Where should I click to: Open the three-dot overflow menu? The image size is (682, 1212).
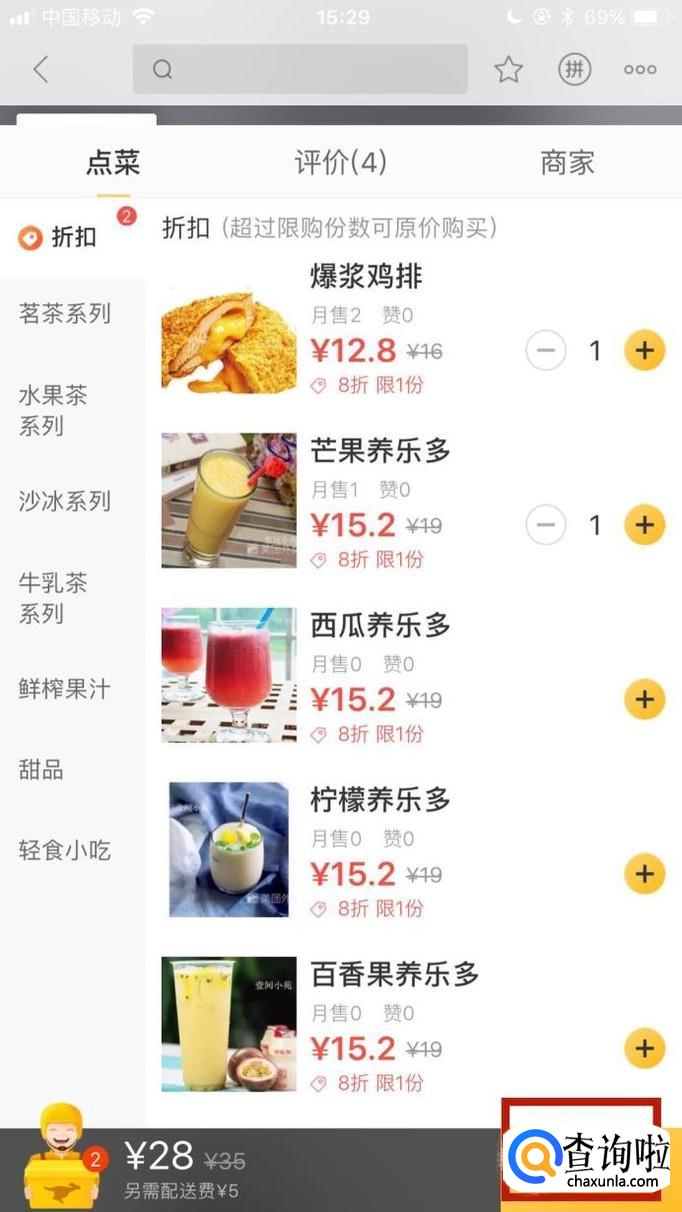click(640, 69)
